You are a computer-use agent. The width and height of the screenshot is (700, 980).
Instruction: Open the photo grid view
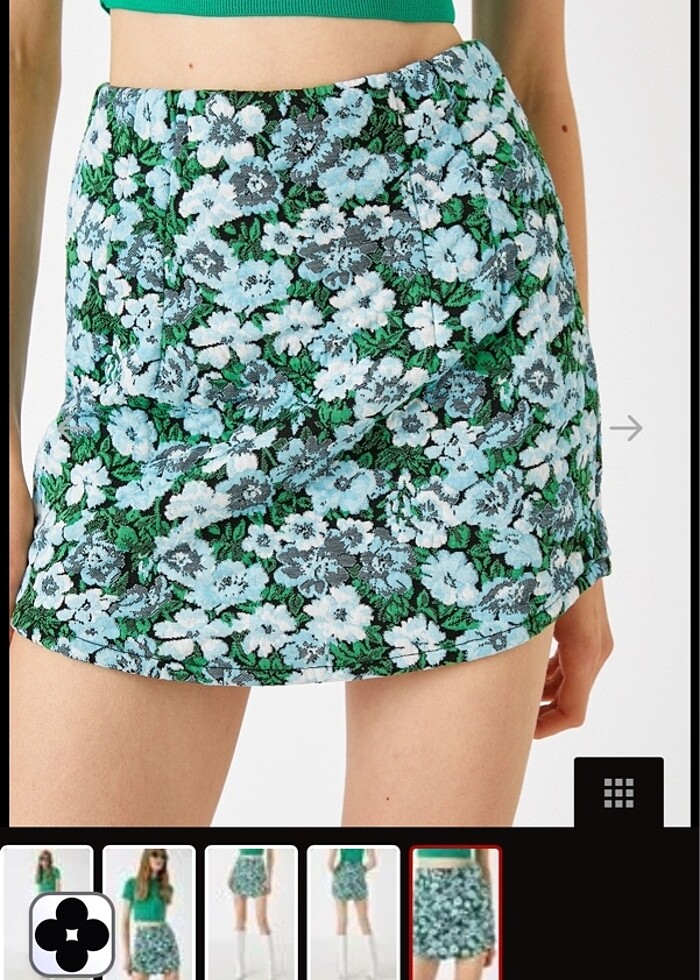tap(619, 792)
